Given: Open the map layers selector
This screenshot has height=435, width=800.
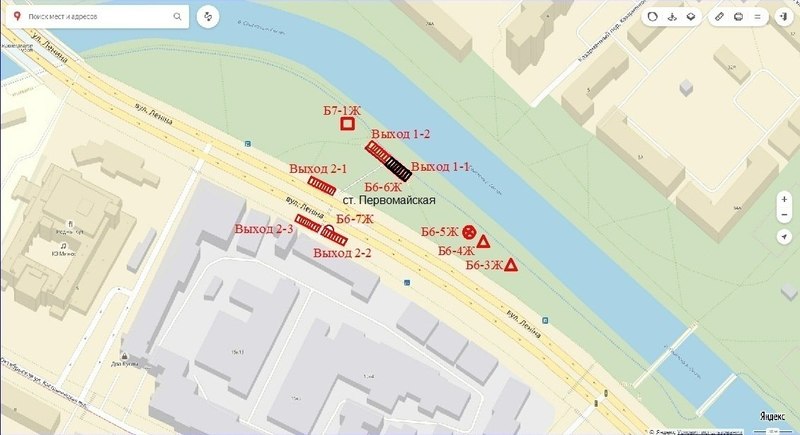Looking at the screenshot, I should (690, 17).
